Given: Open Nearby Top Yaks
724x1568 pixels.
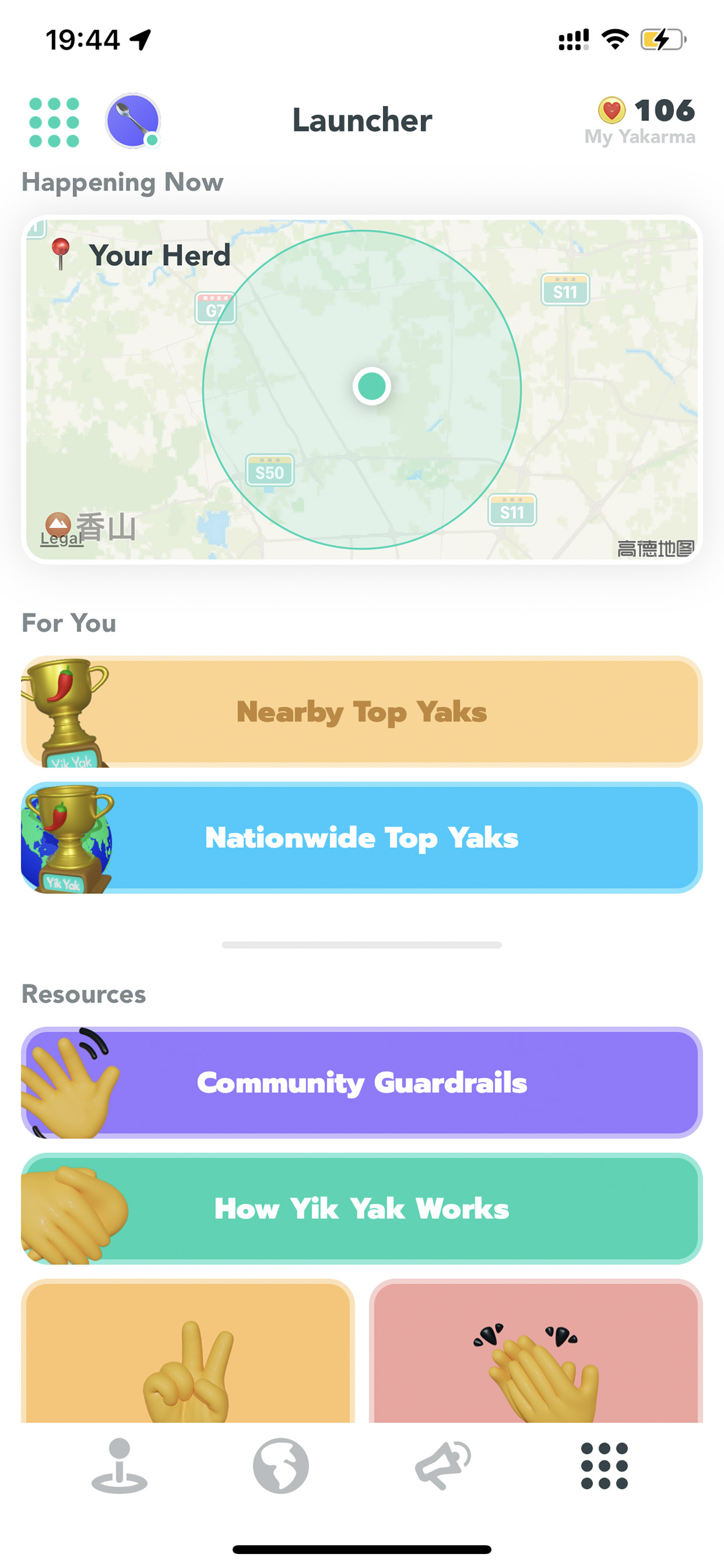Looking at the screenshot, I should 362,712.
